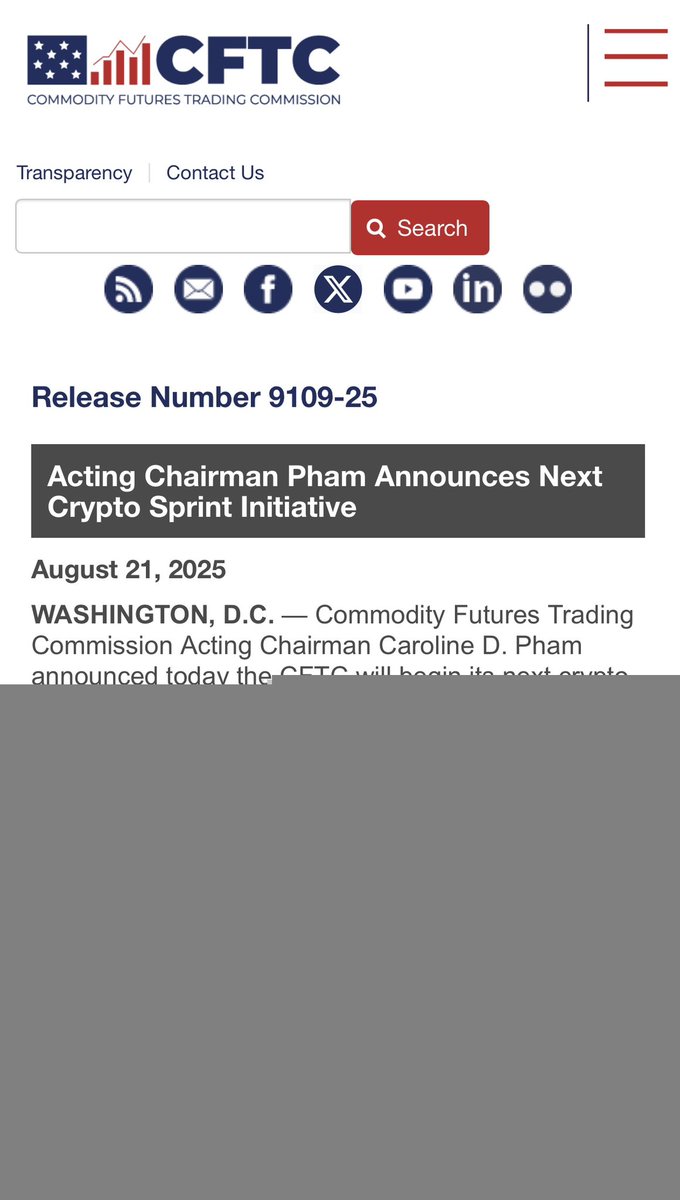Open the CFTC YouTube channel

[408, 290]
